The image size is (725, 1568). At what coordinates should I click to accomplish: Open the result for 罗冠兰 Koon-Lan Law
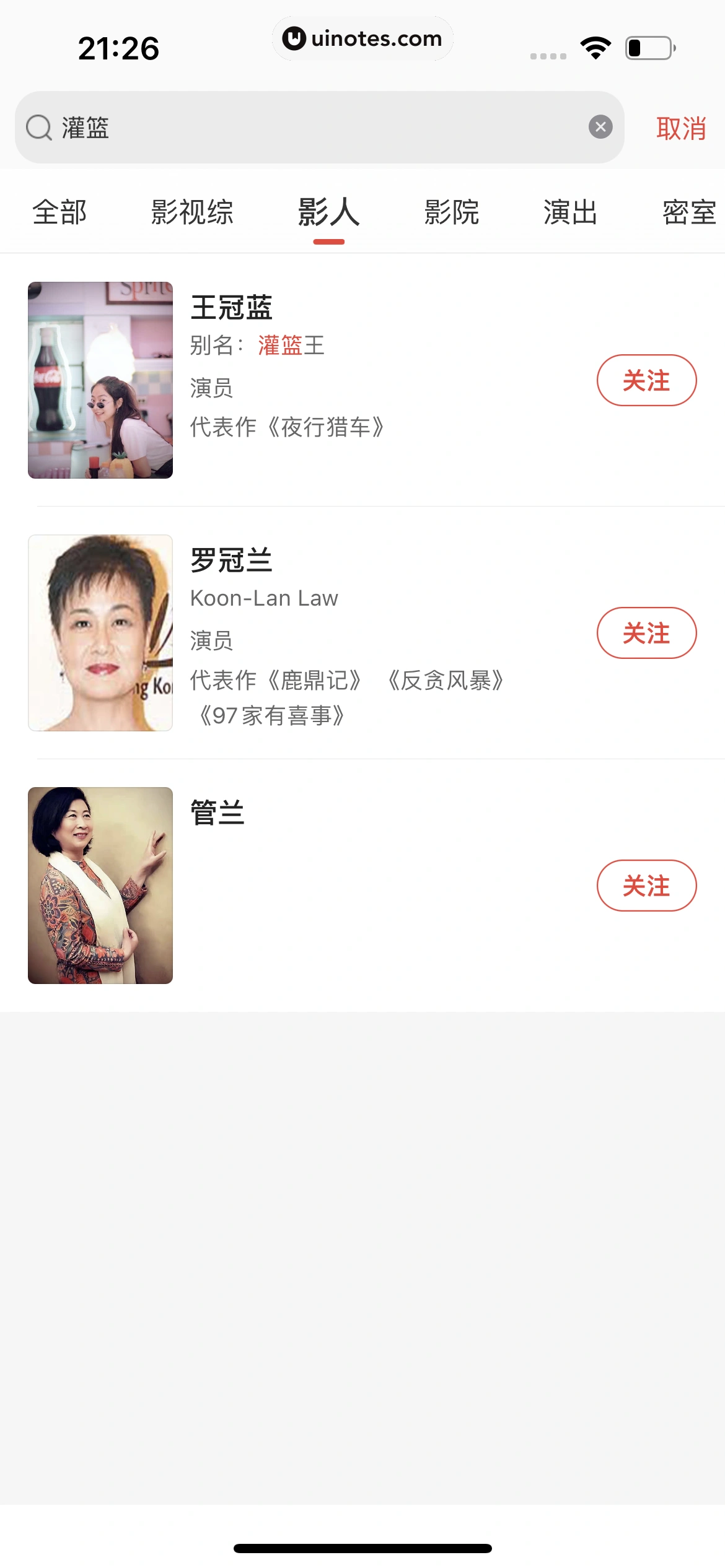pos(231,560)
